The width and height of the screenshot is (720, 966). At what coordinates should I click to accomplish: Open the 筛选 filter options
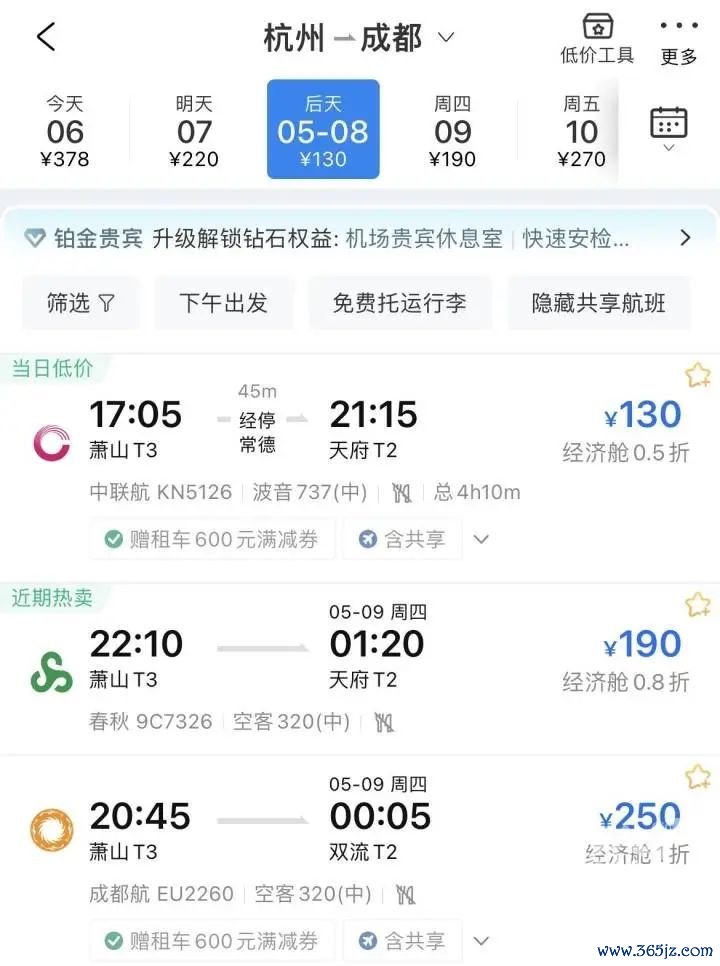click(81, 303)
